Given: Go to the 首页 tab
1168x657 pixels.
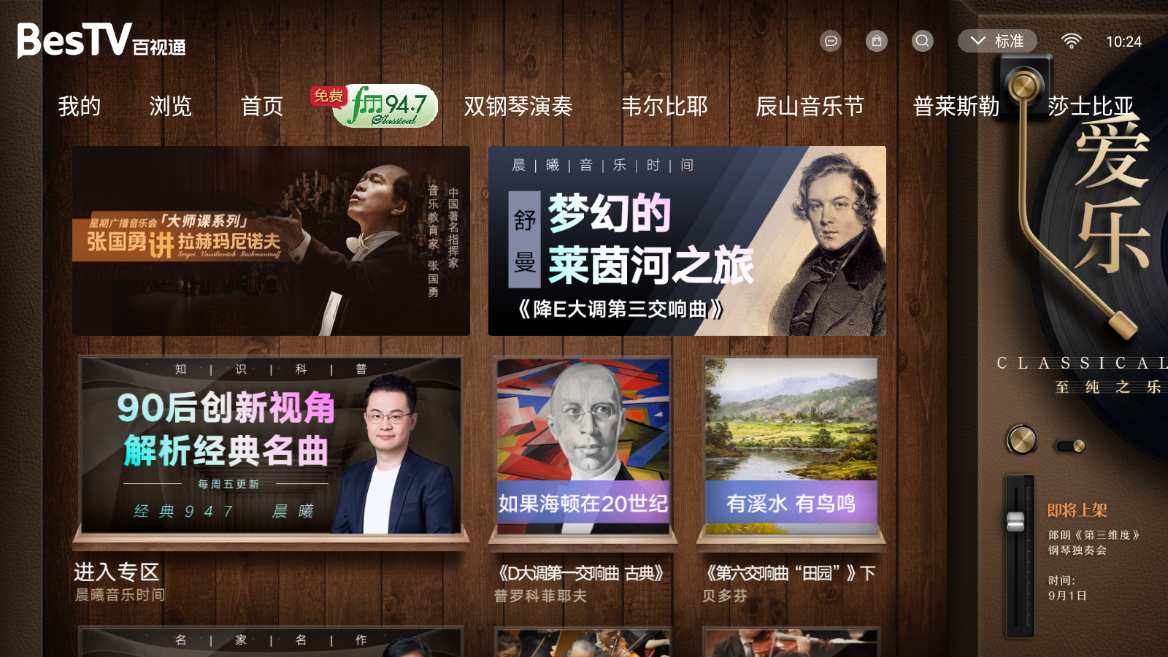Looking at the screenshot, I should click(x=262, y=106).
